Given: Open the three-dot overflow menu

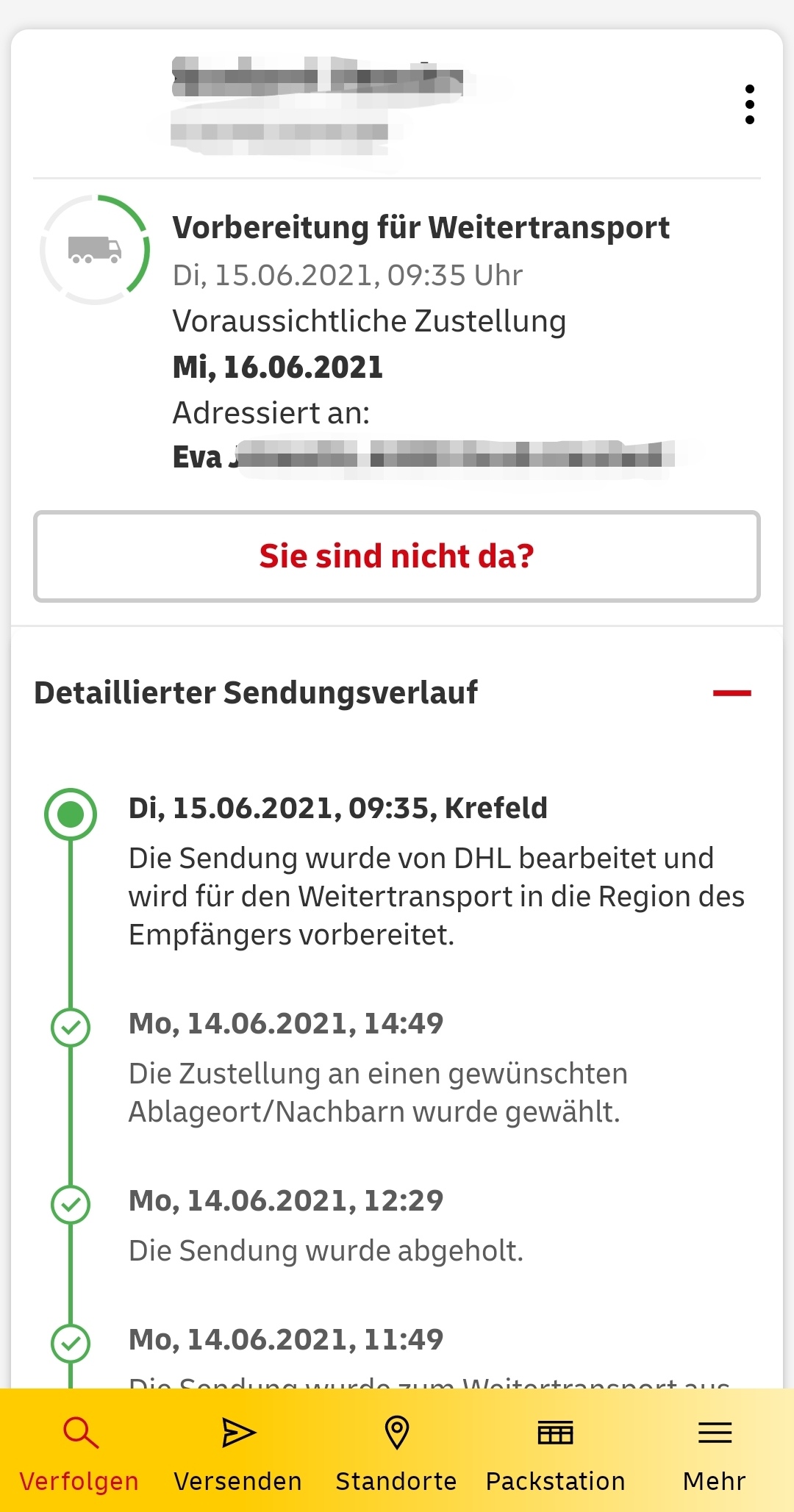Looking at the screenshot, I should (749, 104).
